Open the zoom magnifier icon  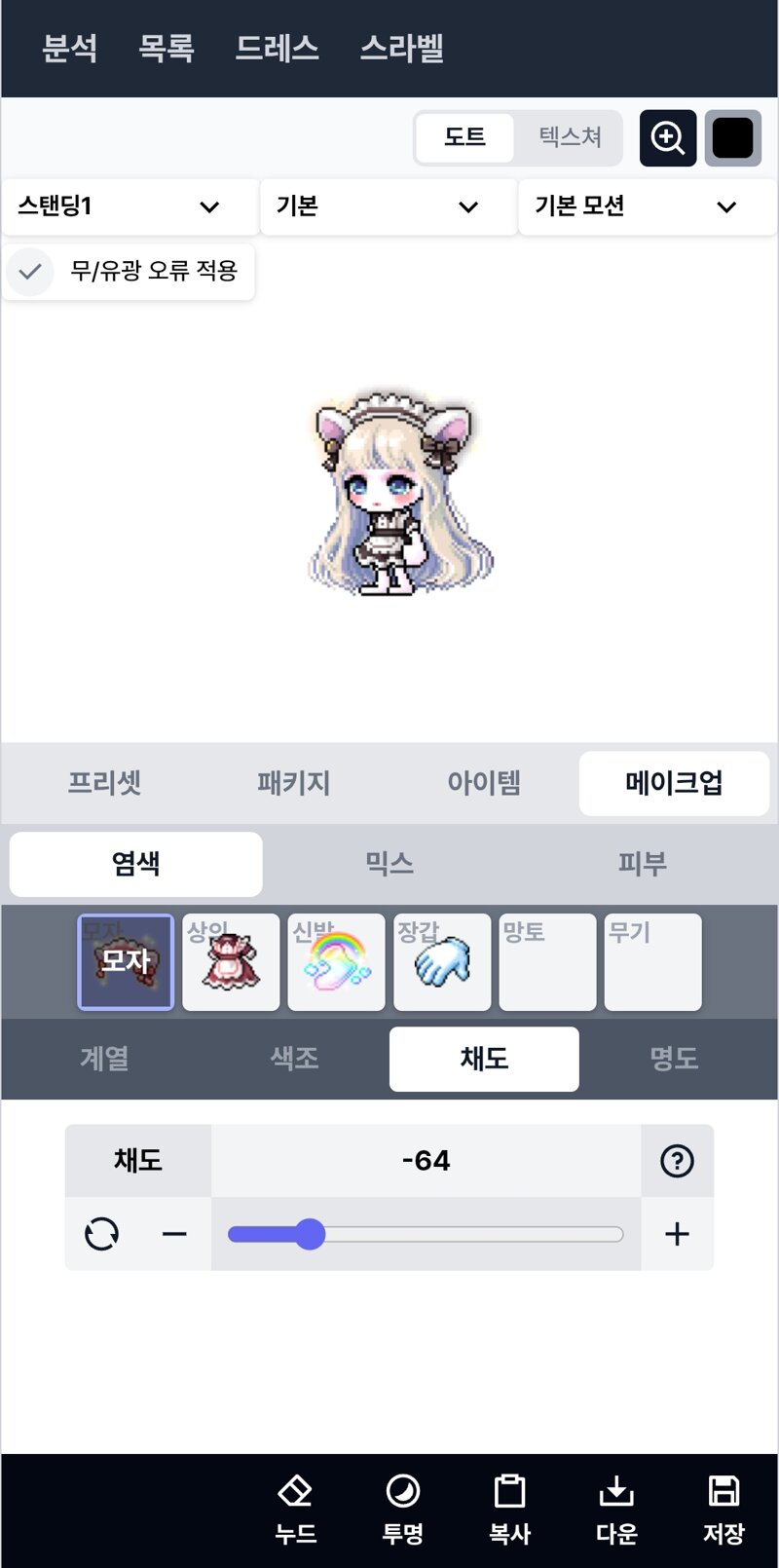click(668, 138)
